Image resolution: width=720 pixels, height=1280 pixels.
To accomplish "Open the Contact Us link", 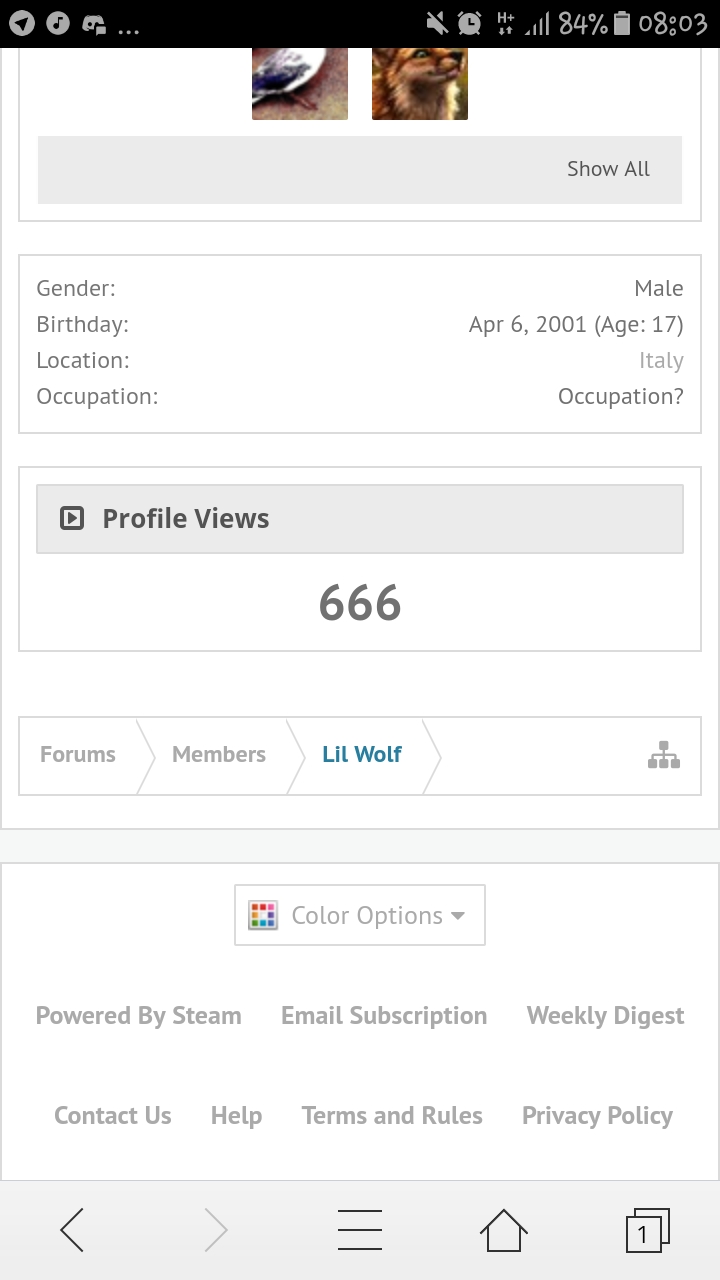I will 113,1116.
